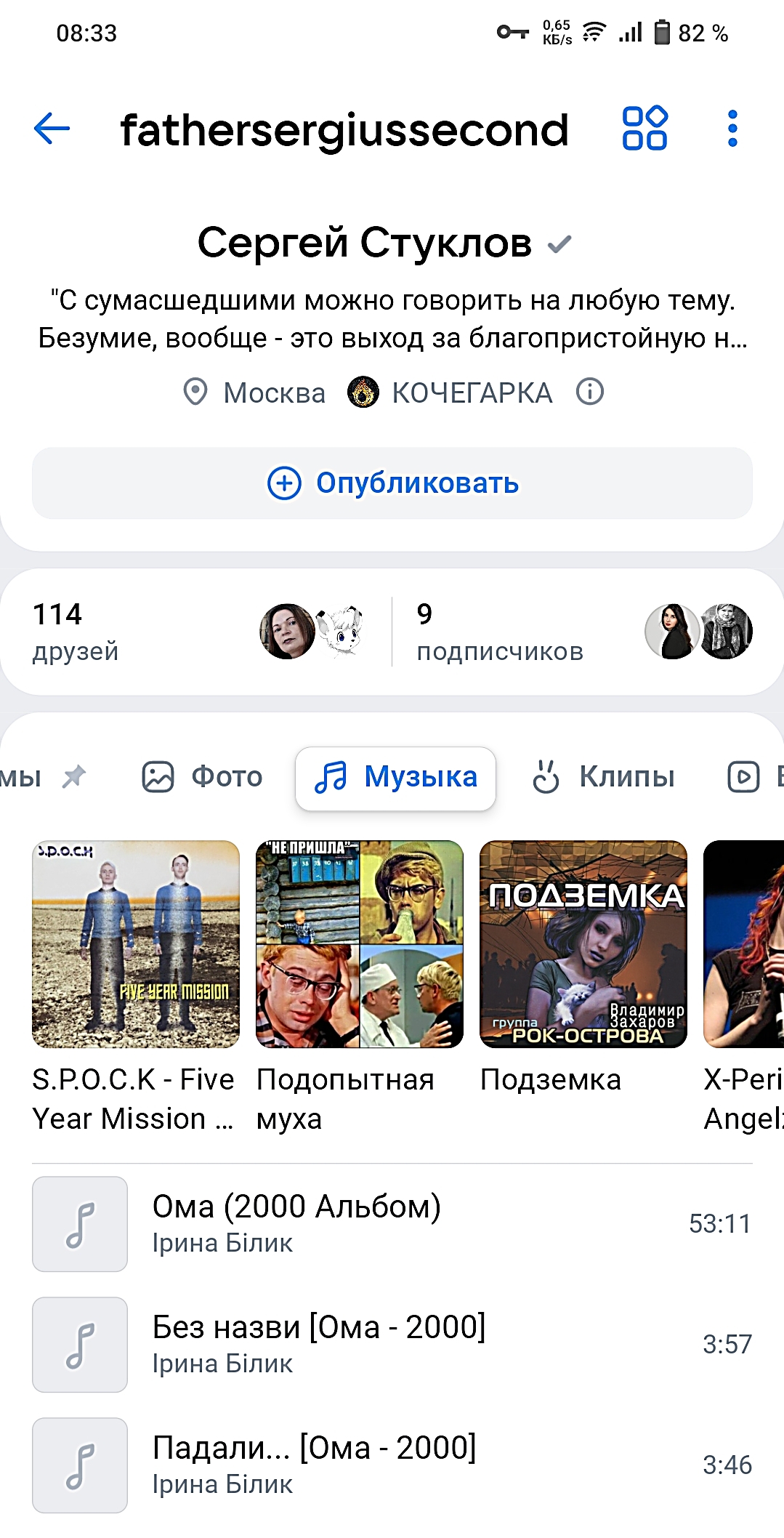
Task: Open the services grid icon
Action: tap(644, 129)
